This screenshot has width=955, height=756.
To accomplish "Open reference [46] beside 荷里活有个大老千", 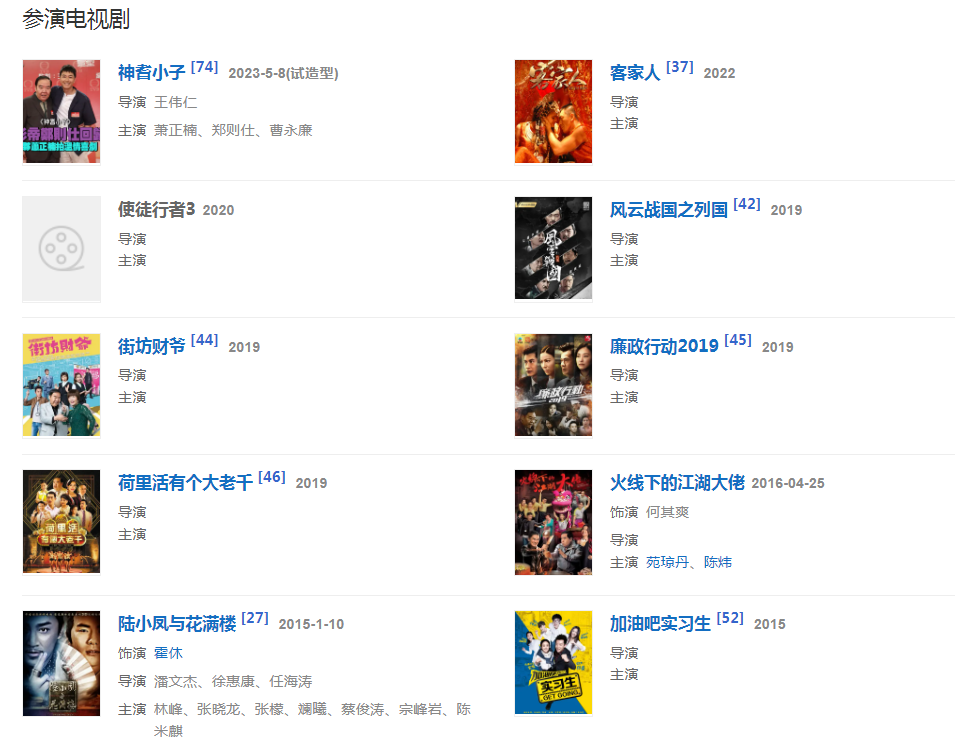I will click(x=271, y=477).
